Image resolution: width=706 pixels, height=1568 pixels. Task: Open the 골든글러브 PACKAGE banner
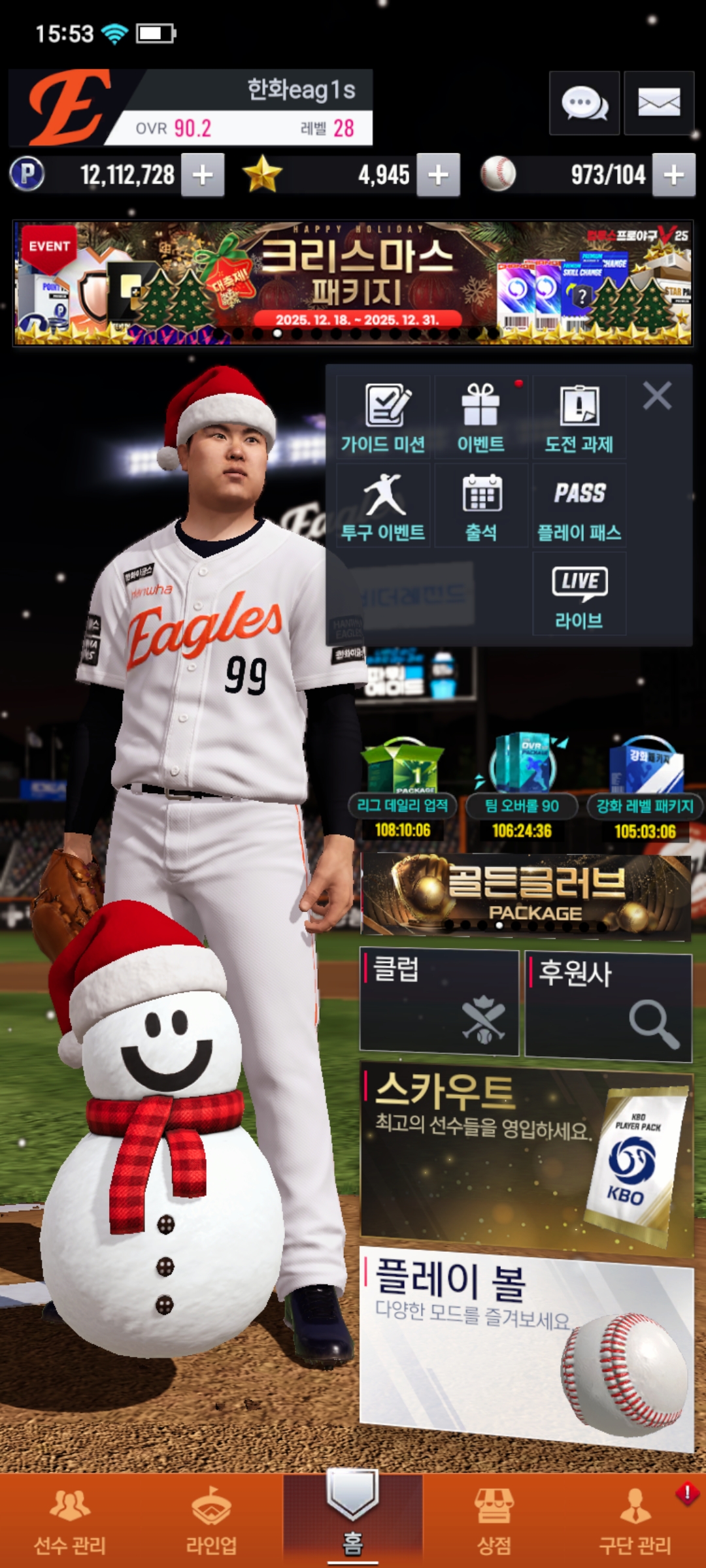point(526,895)
